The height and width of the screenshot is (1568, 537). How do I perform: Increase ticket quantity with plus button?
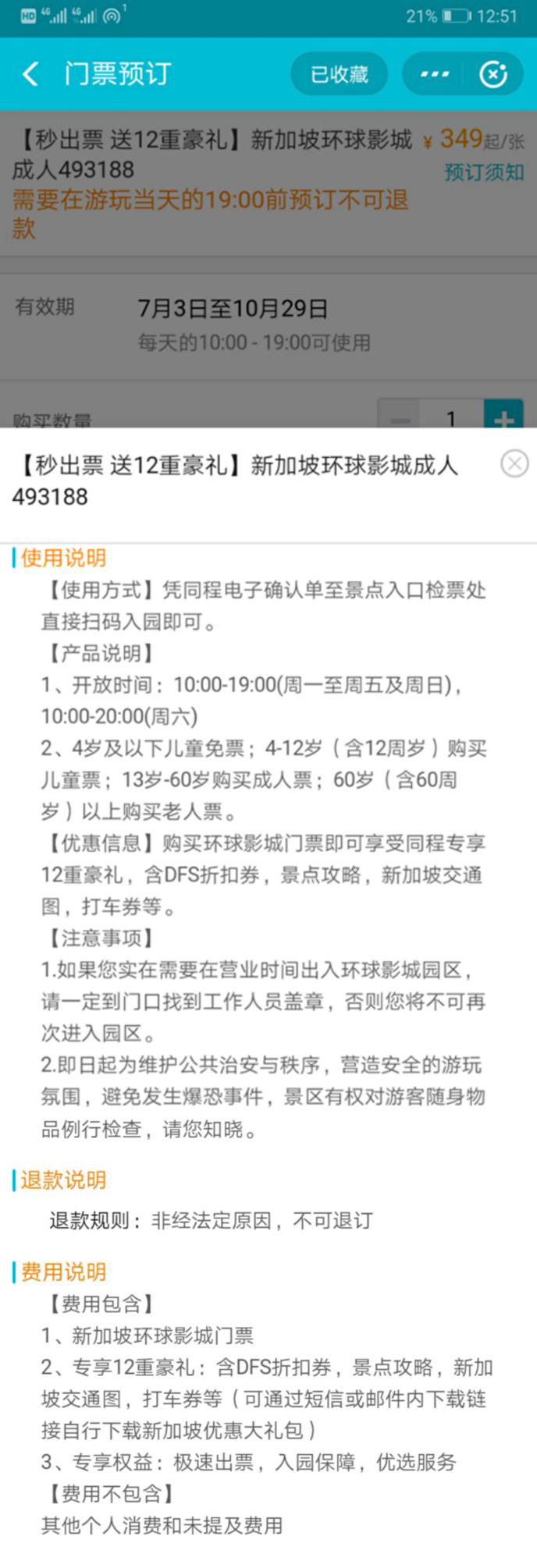503,417
